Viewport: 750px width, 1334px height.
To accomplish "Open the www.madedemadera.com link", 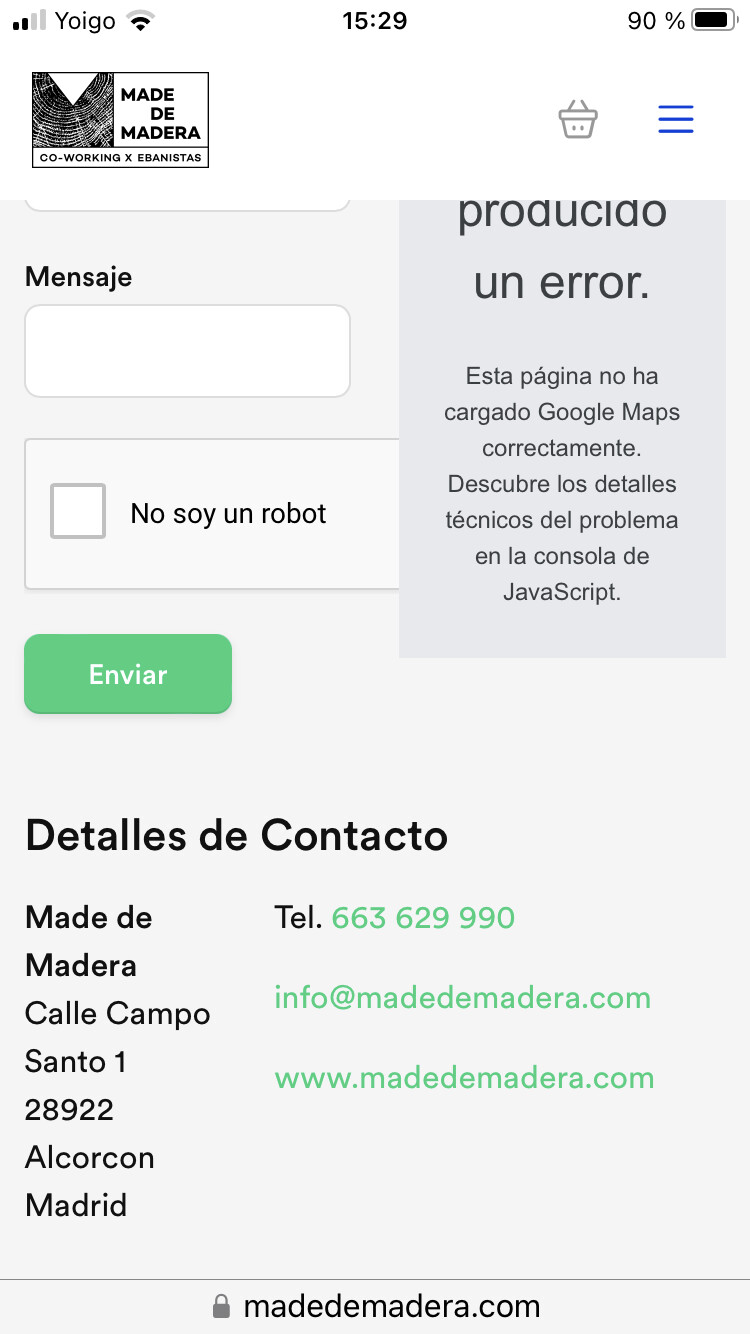I will pyautogui.click(x=464, y=1078).
